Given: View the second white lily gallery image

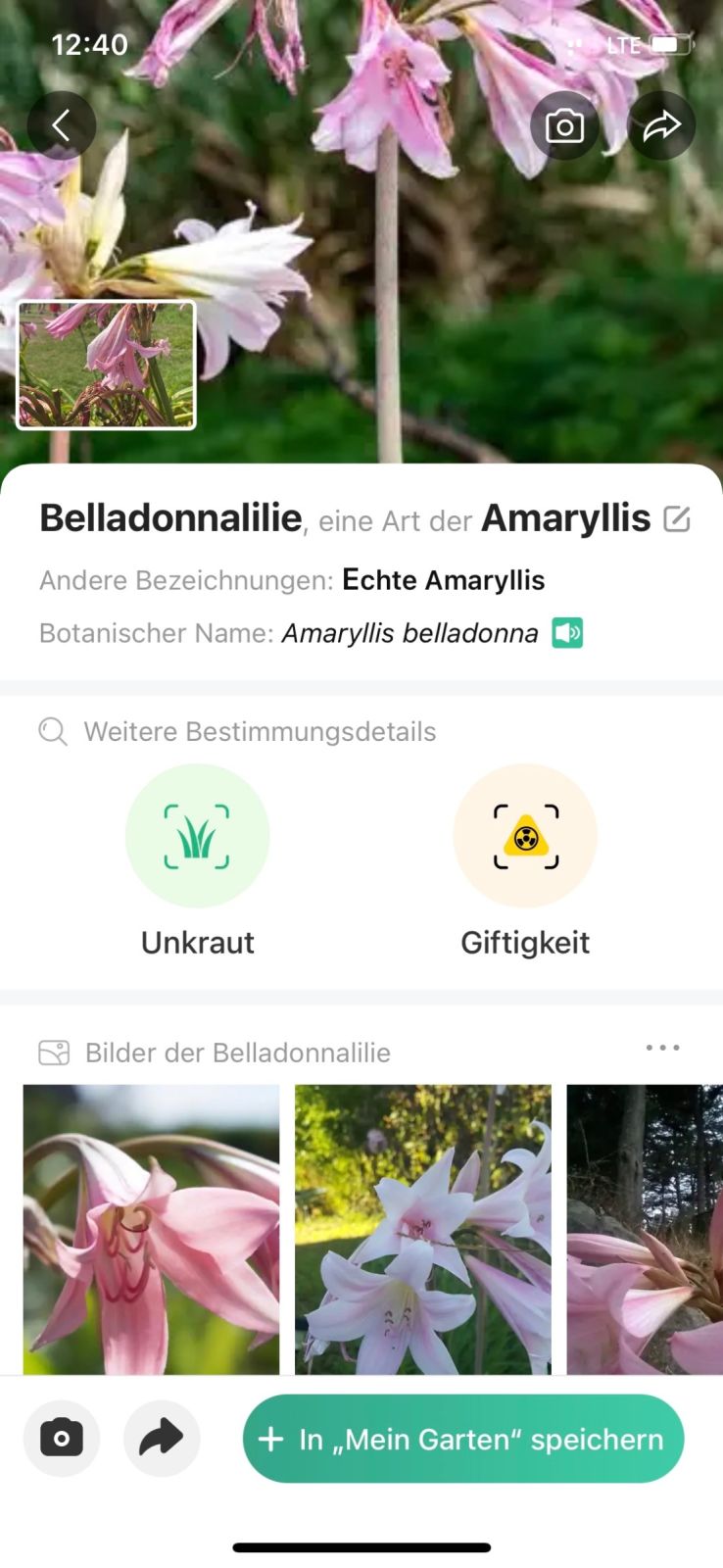Looking at the screenshot, I should coord(422,1229).
